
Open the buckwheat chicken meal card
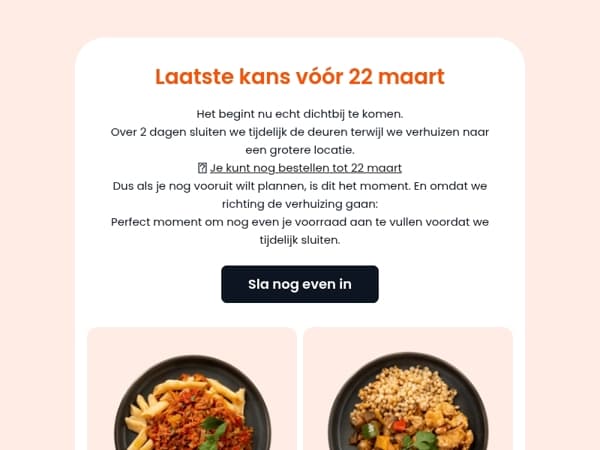tap(408, 388)
